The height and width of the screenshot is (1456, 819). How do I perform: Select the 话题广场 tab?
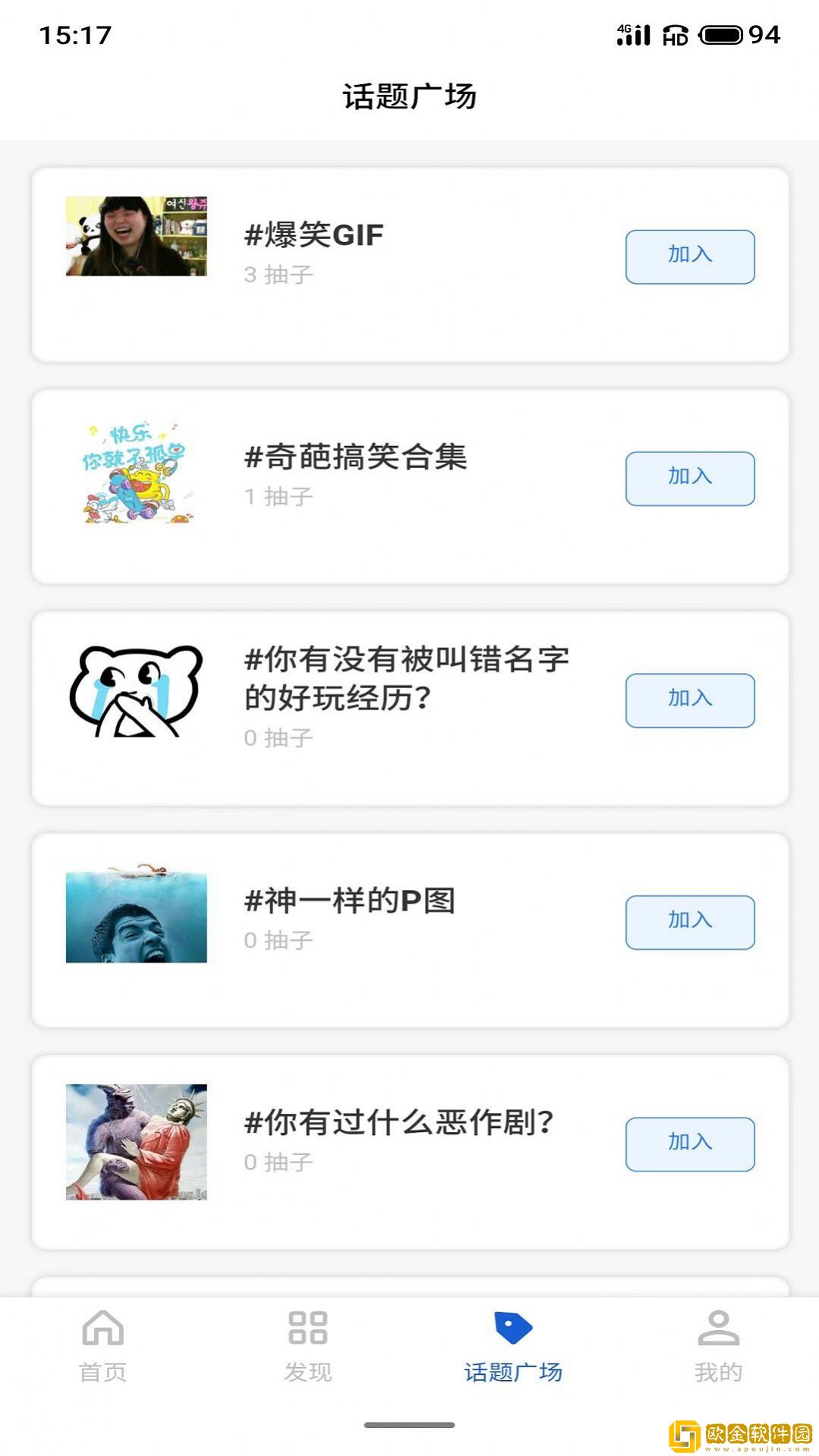[x=513, y=1345]
